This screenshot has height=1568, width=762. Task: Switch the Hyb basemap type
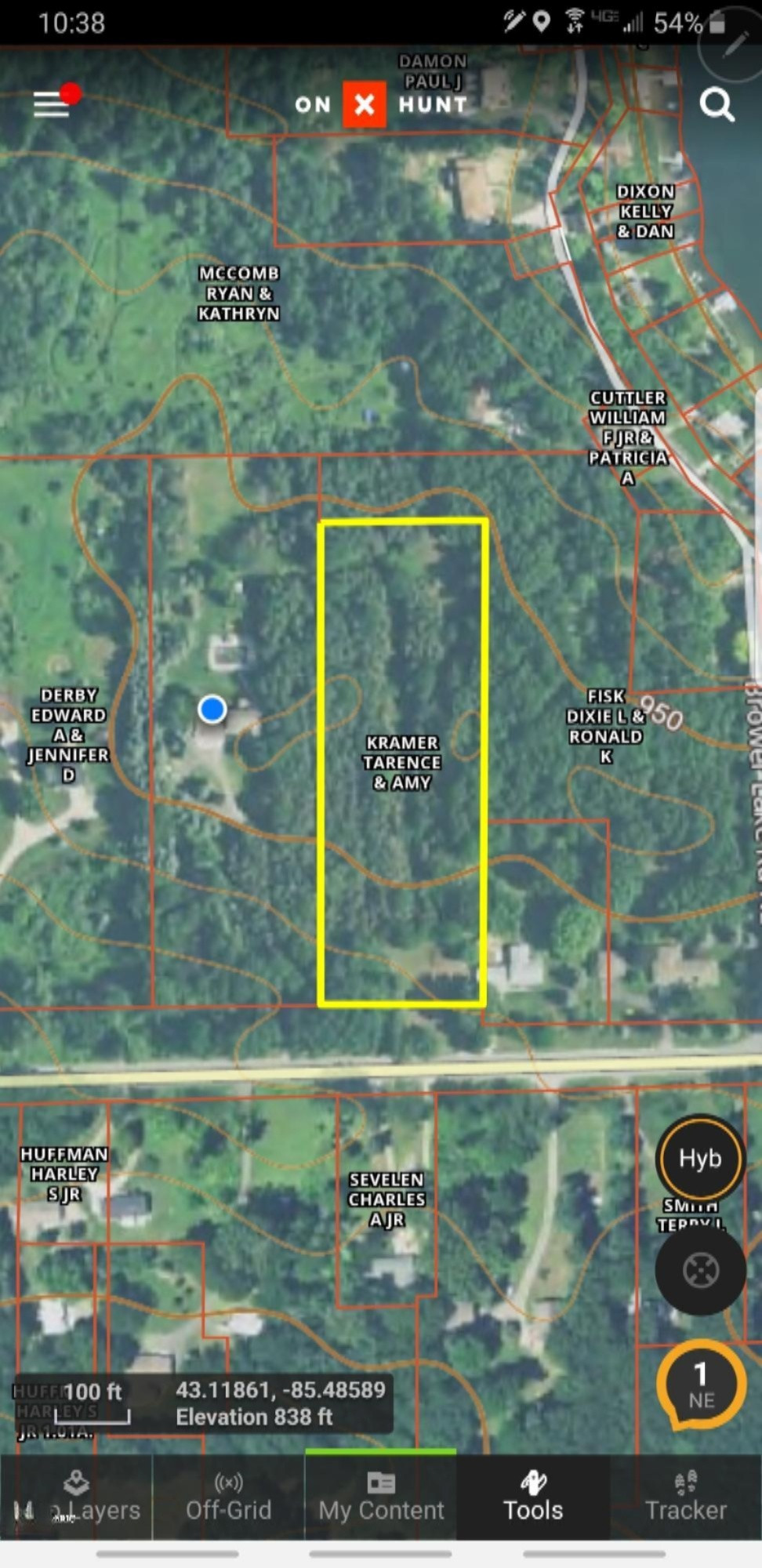(x=699, y=1159)
